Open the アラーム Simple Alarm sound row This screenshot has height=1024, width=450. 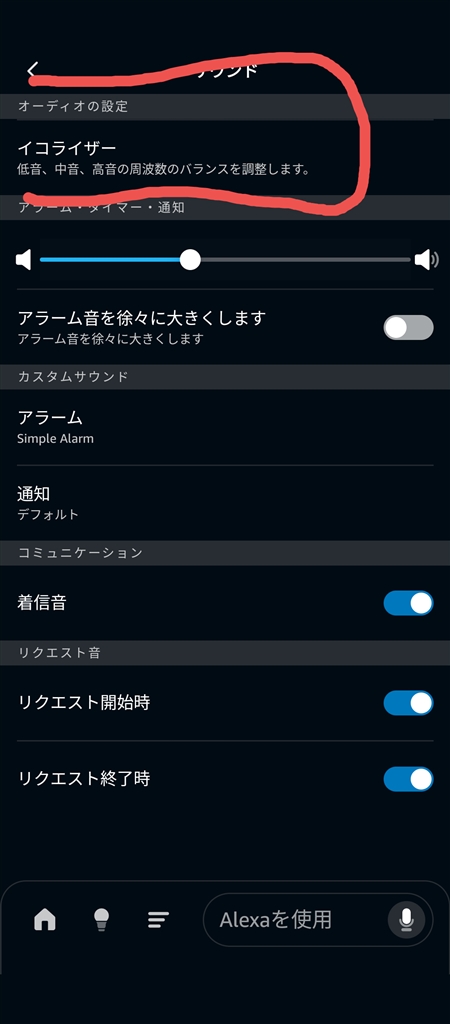(225, 427)
